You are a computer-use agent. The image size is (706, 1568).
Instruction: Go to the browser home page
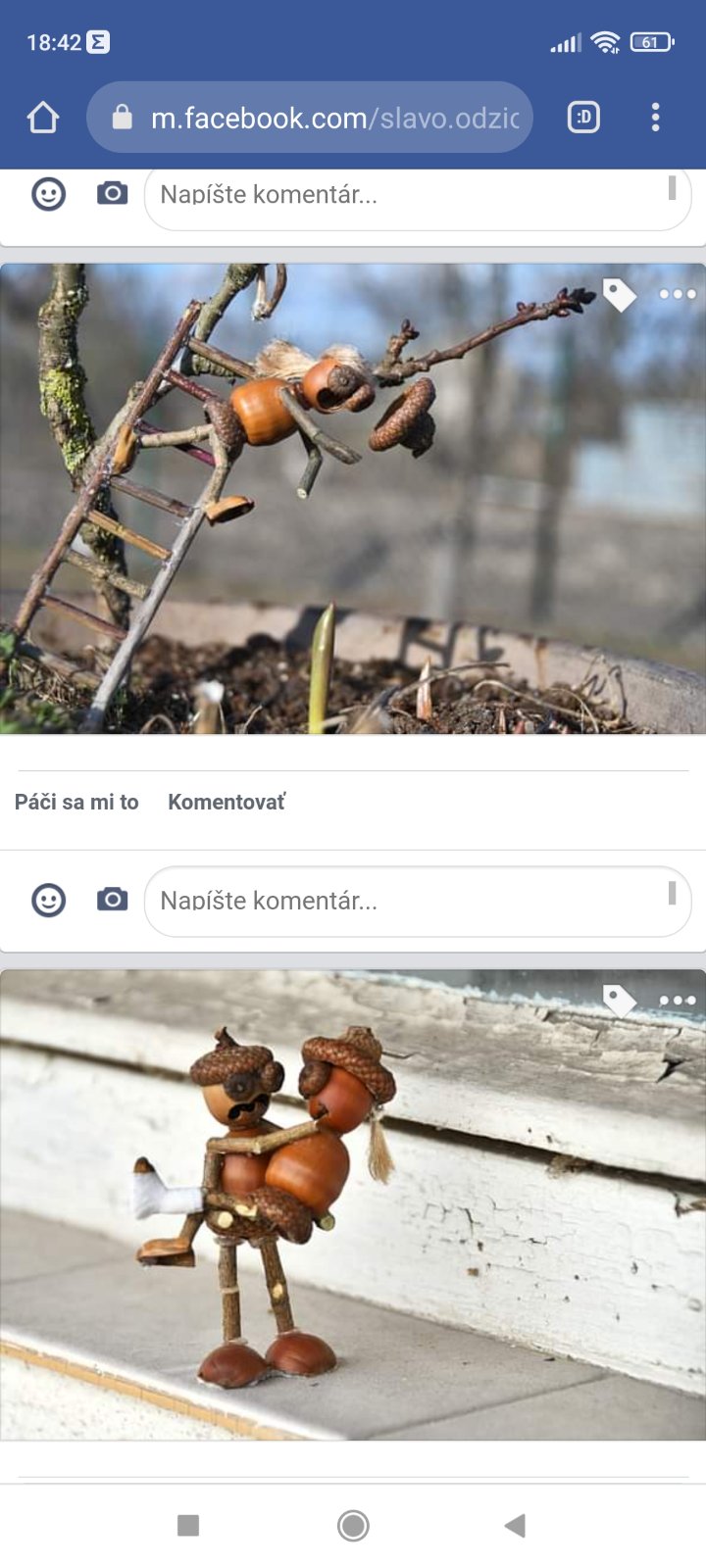tap(43, 118)
